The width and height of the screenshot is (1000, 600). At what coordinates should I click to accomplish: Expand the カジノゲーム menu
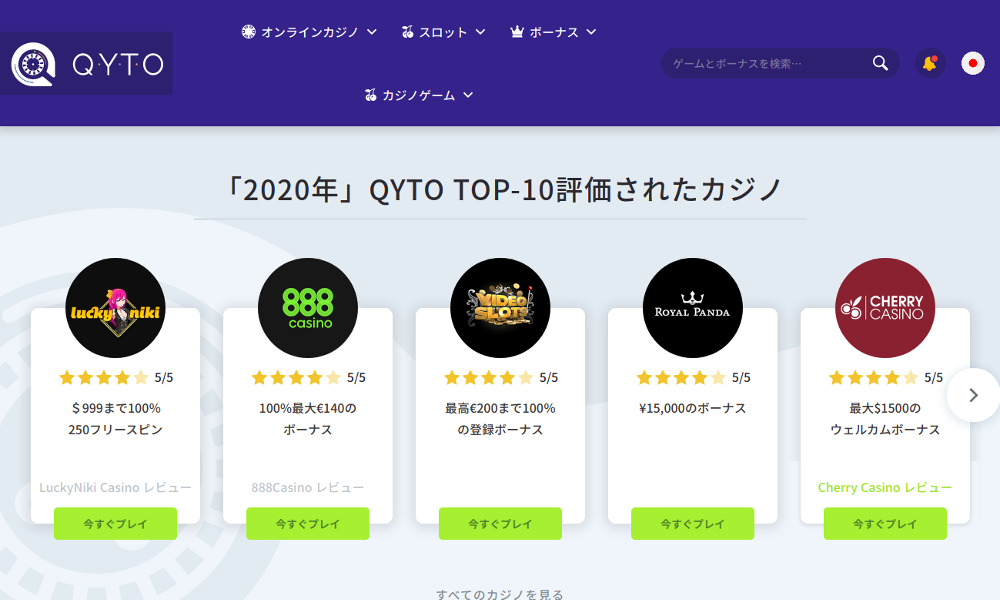[x=419, y=95]
